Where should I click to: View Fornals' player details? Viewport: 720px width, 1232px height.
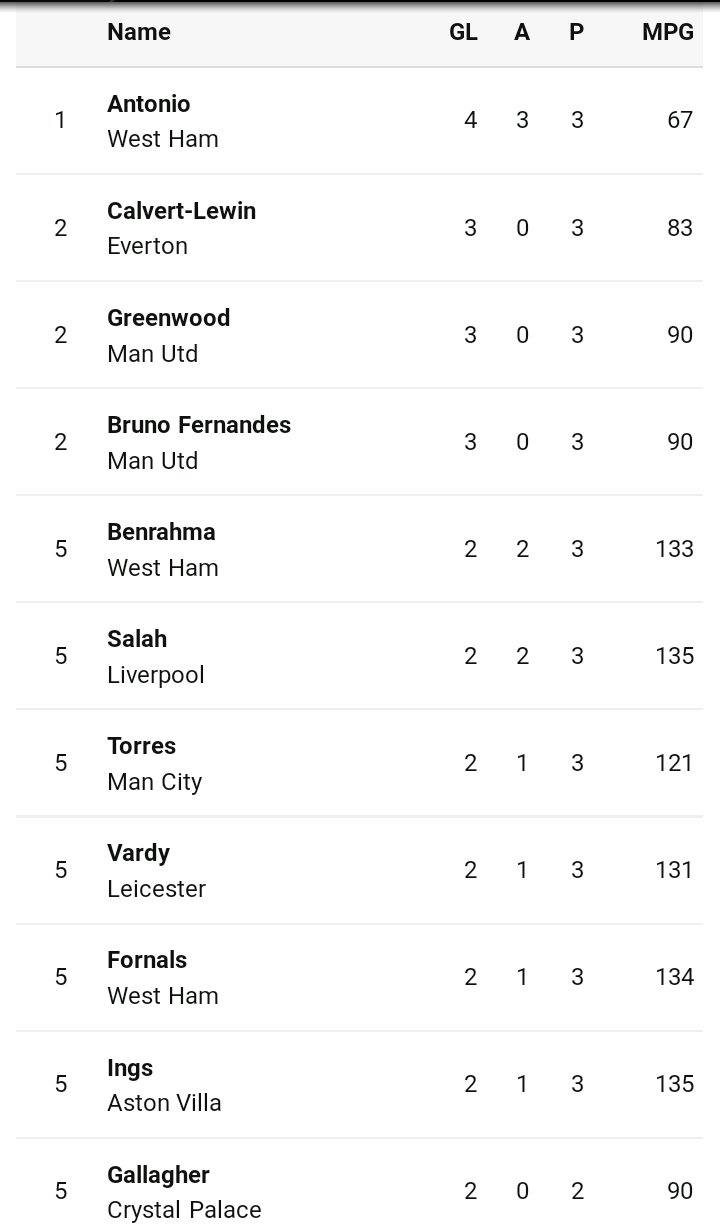[x=359, y=977]
